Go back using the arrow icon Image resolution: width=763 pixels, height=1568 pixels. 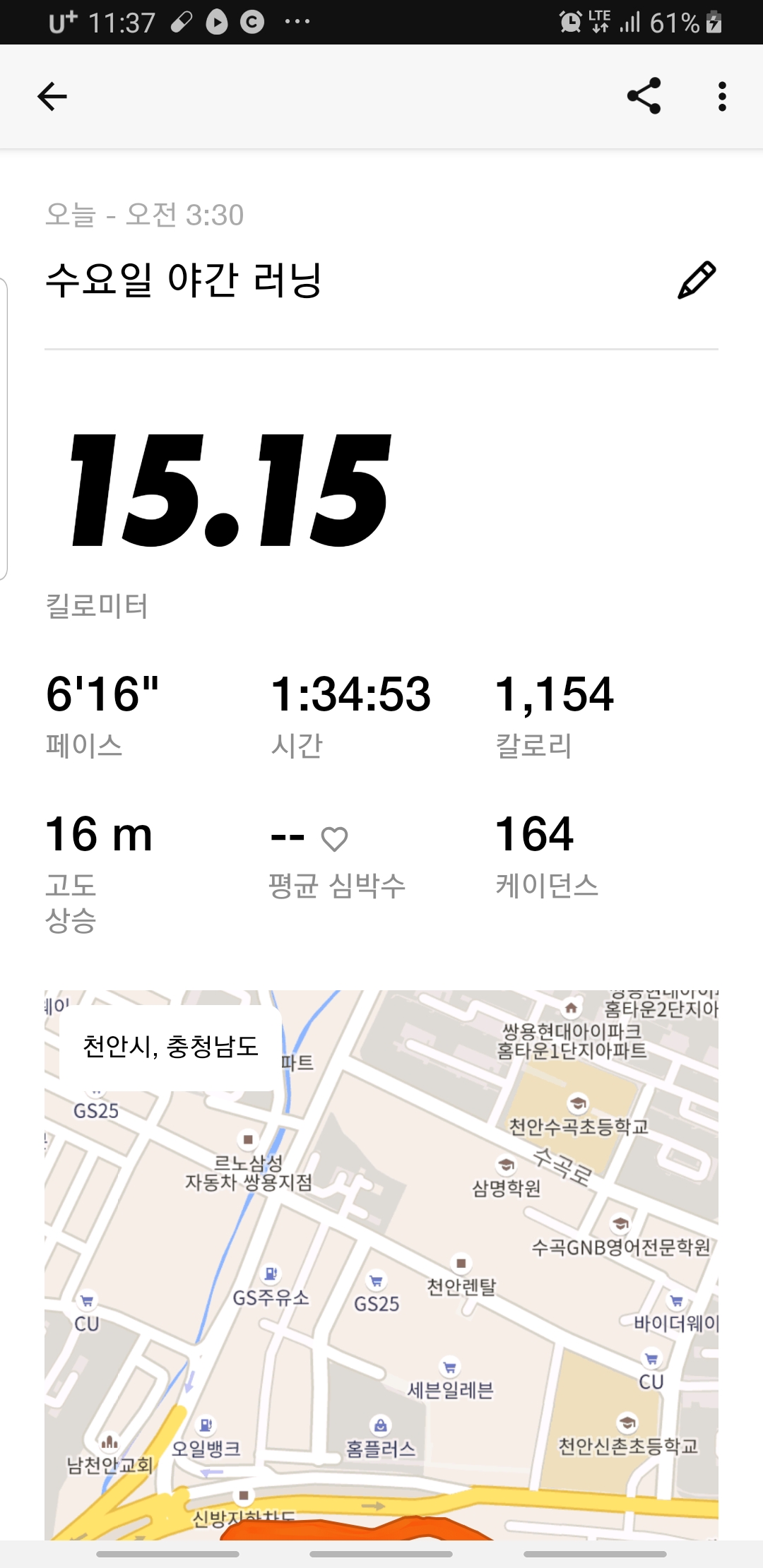(x=52, y=97)
